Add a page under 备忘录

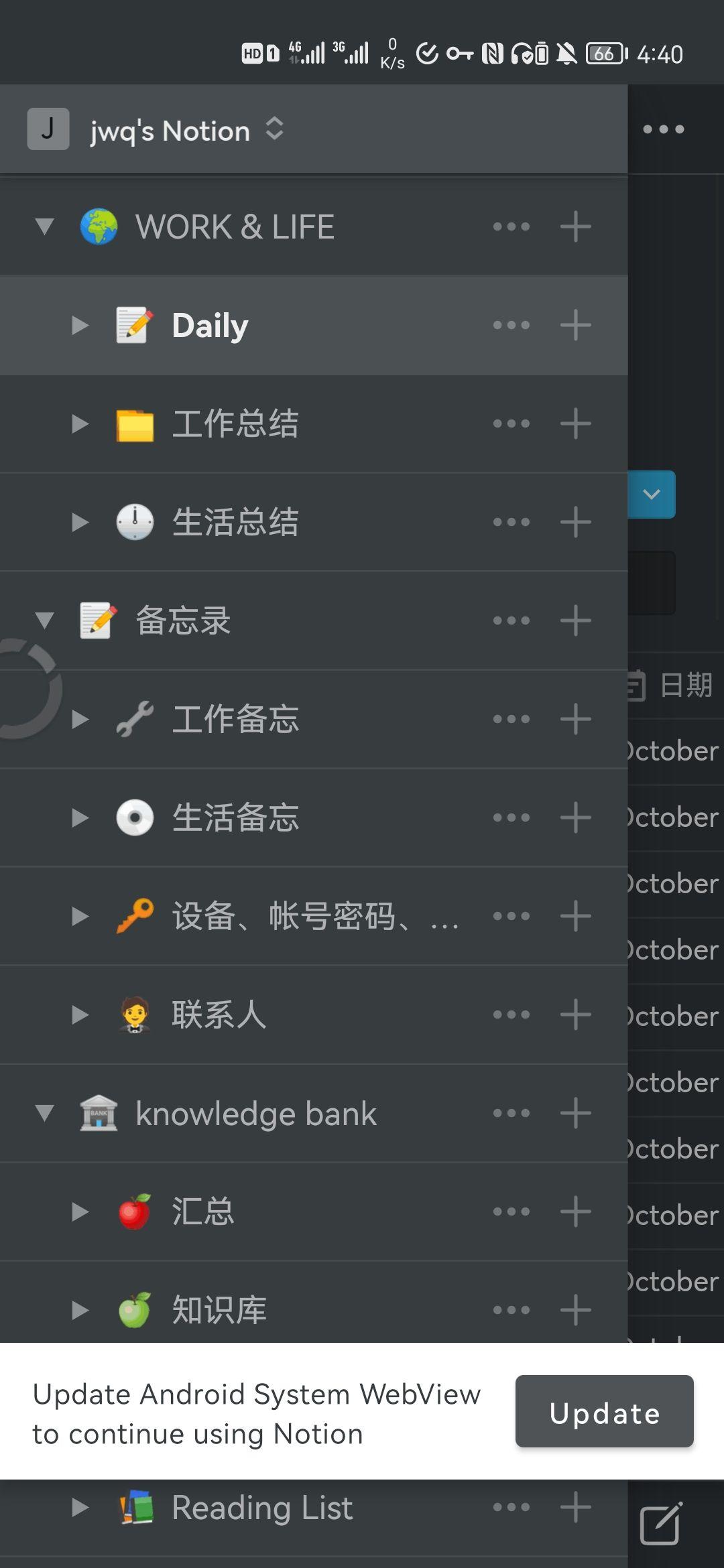575,620
